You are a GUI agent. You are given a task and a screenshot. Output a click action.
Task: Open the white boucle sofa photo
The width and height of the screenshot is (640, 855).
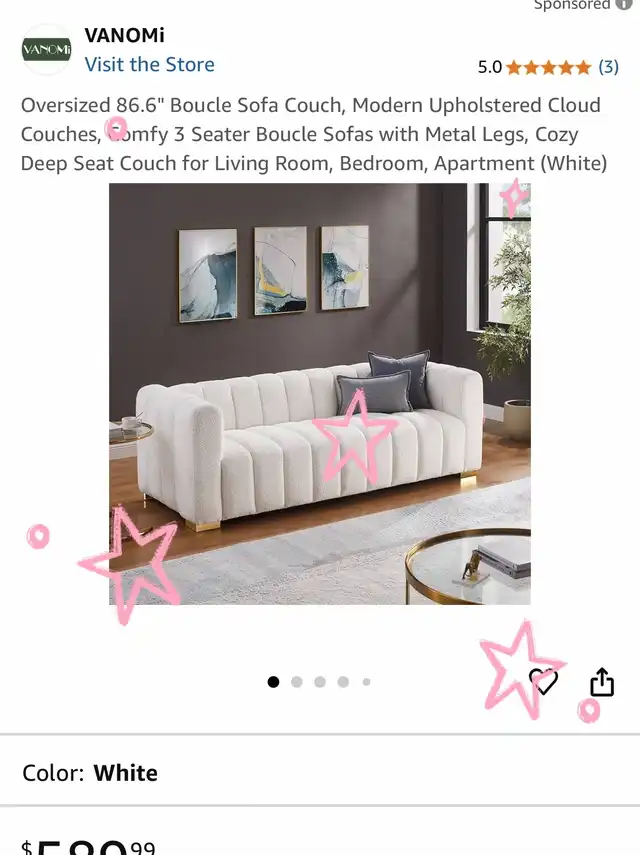[x=319, y=393]
